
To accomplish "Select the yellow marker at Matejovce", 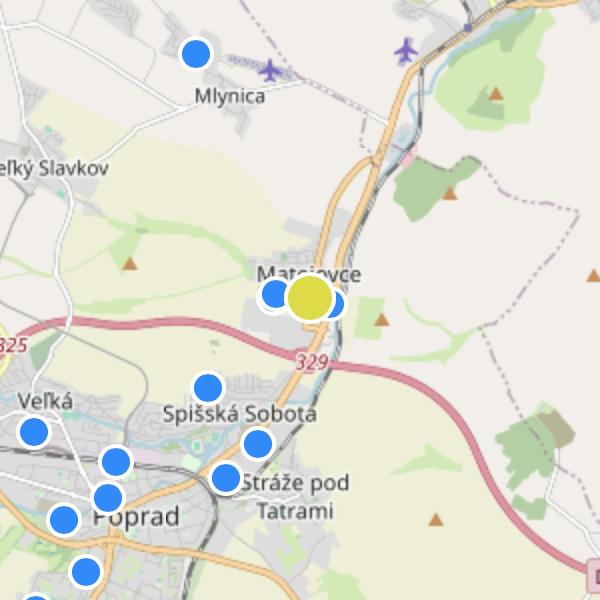I will click(310, 298).
